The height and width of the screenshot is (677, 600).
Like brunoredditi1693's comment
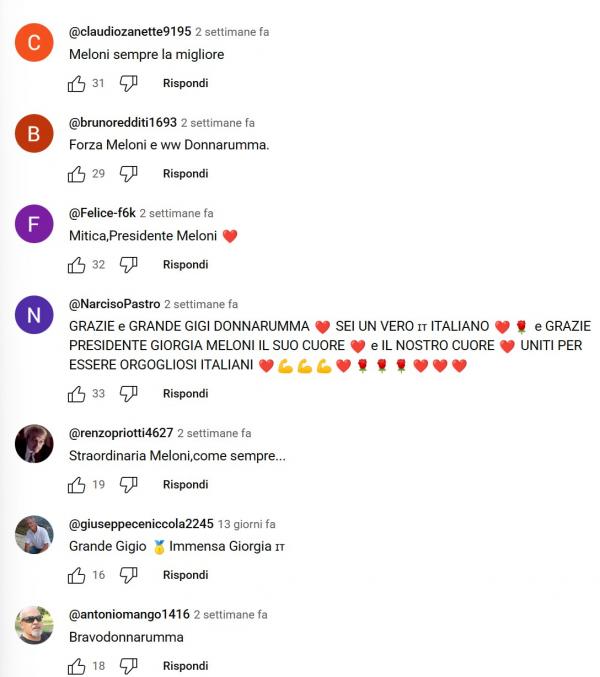(77, 174)
